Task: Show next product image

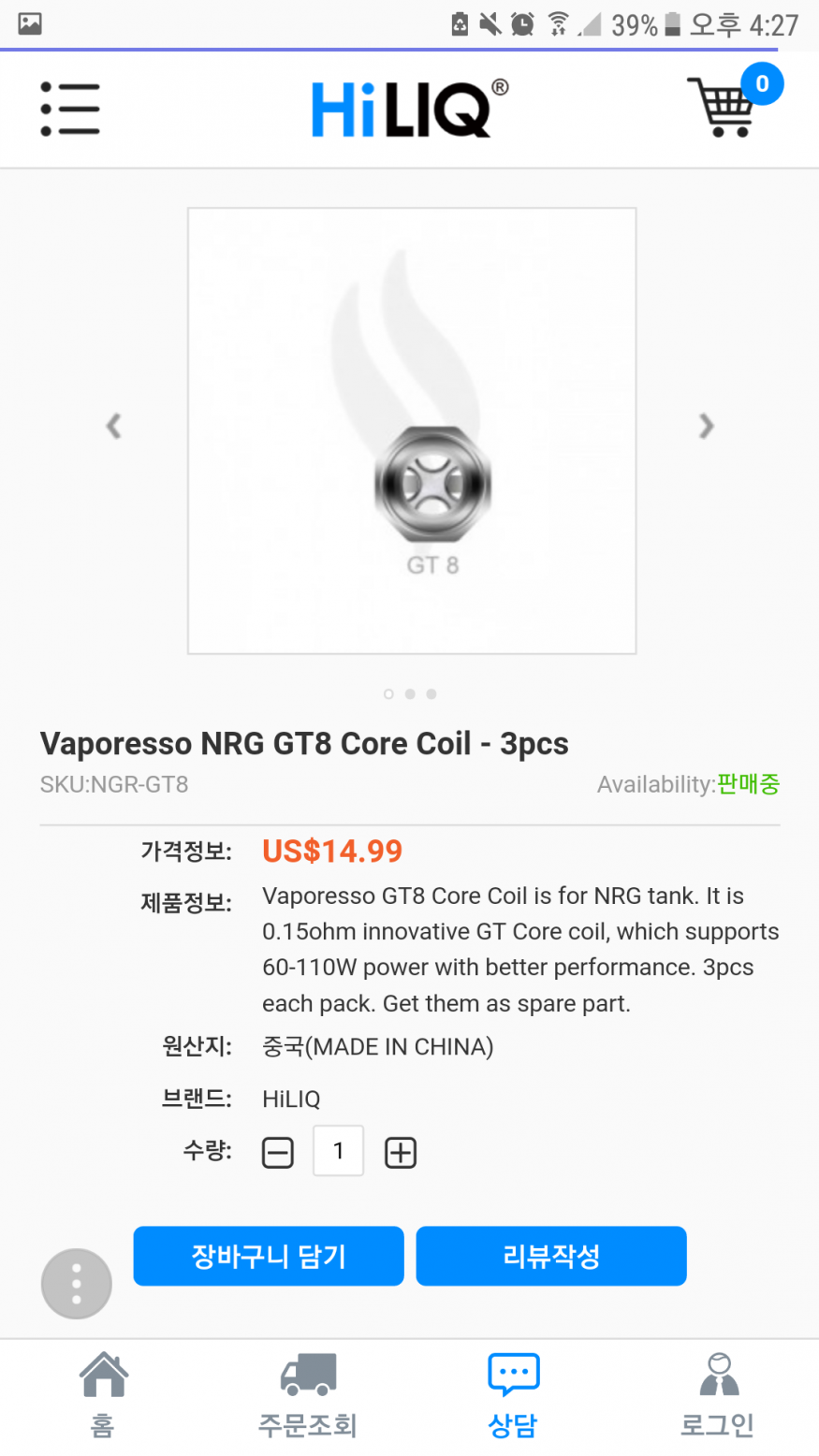Action: (x=706, y=426)
